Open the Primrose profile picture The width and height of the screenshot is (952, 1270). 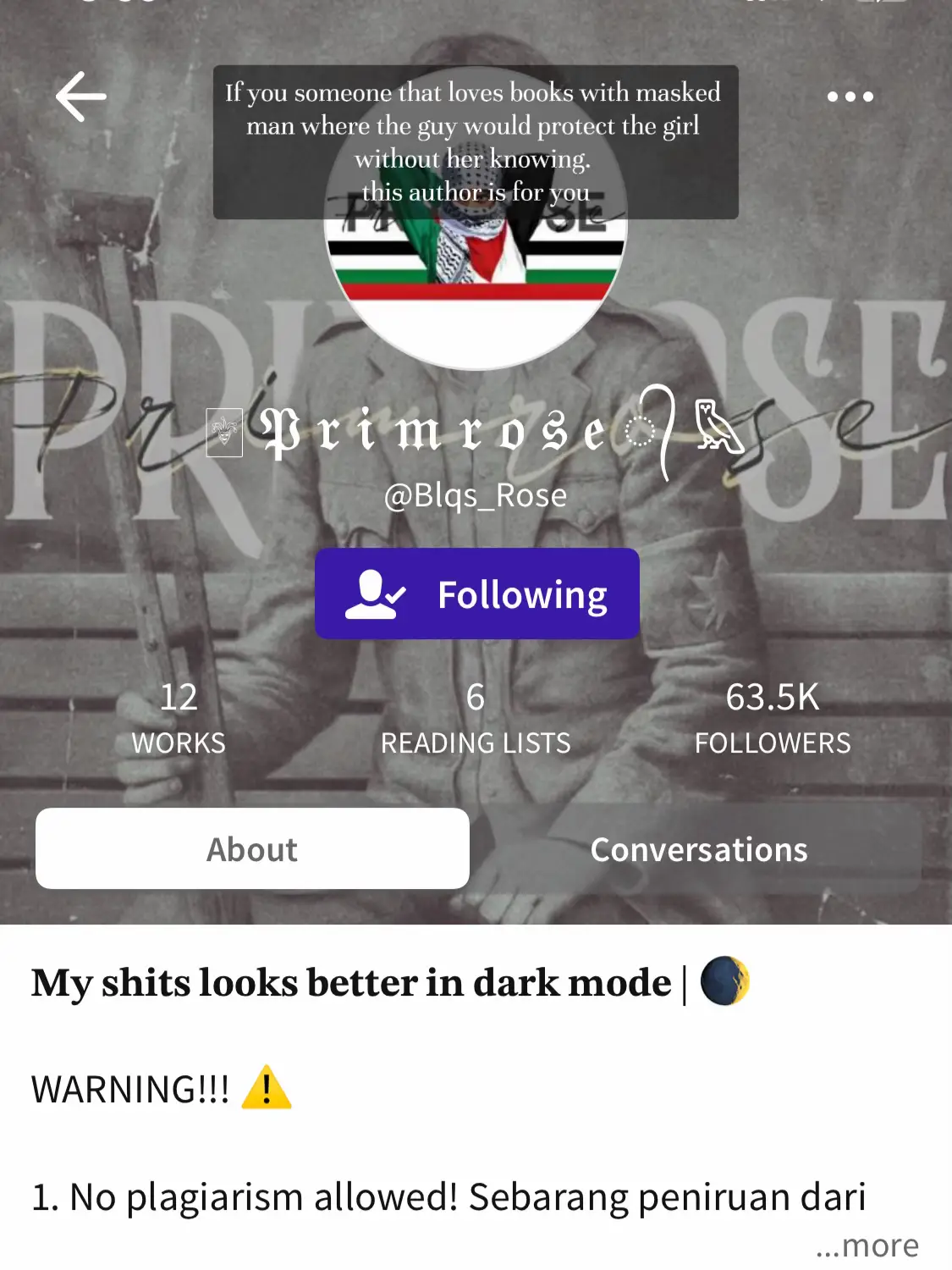click(x=476, y=288)
